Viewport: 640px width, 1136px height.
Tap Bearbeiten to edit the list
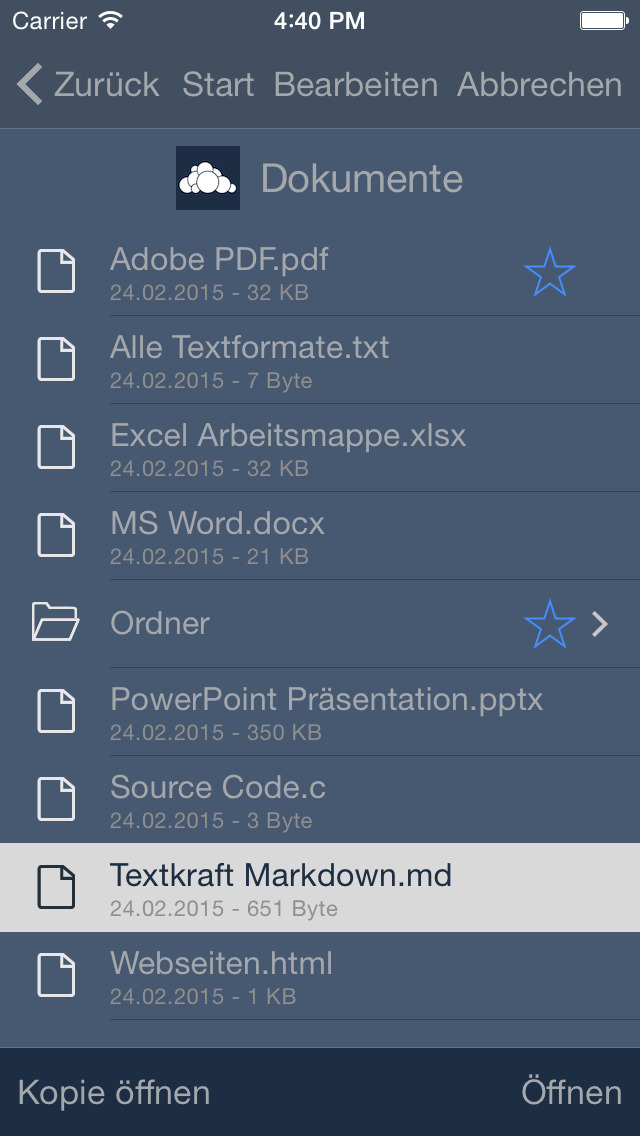click(x=356, y=85)
